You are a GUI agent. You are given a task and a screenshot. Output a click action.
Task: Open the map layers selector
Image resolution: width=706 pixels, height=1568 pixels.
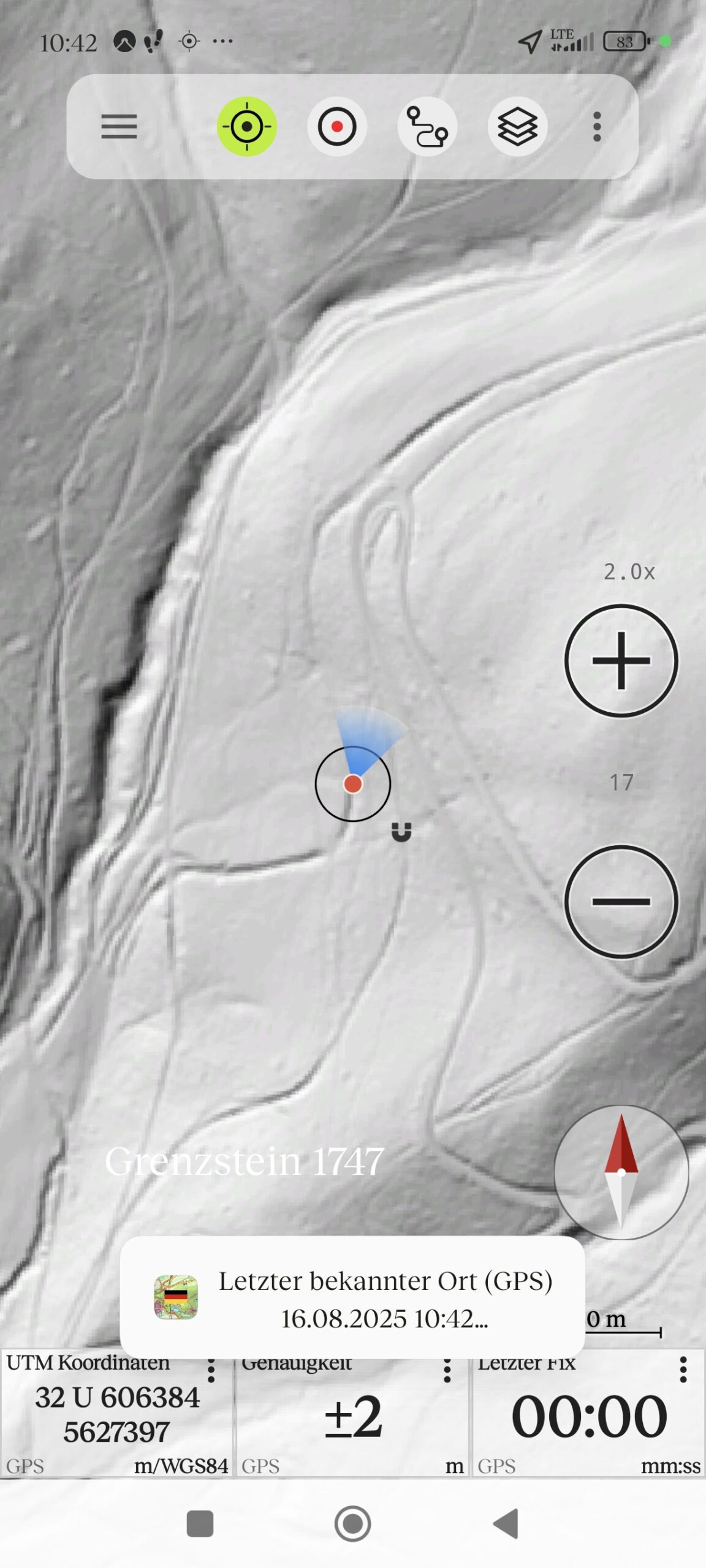(x=517, y=127)
